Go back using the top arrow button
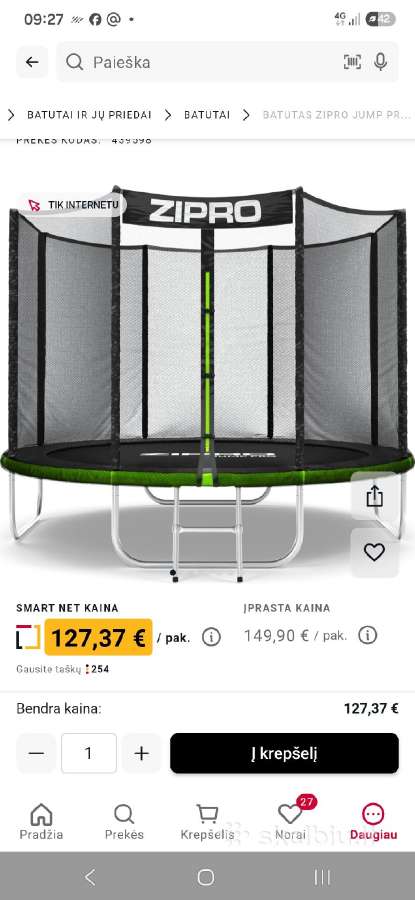The width and height of the screenshot is (415, 900). tap(32, 62)
